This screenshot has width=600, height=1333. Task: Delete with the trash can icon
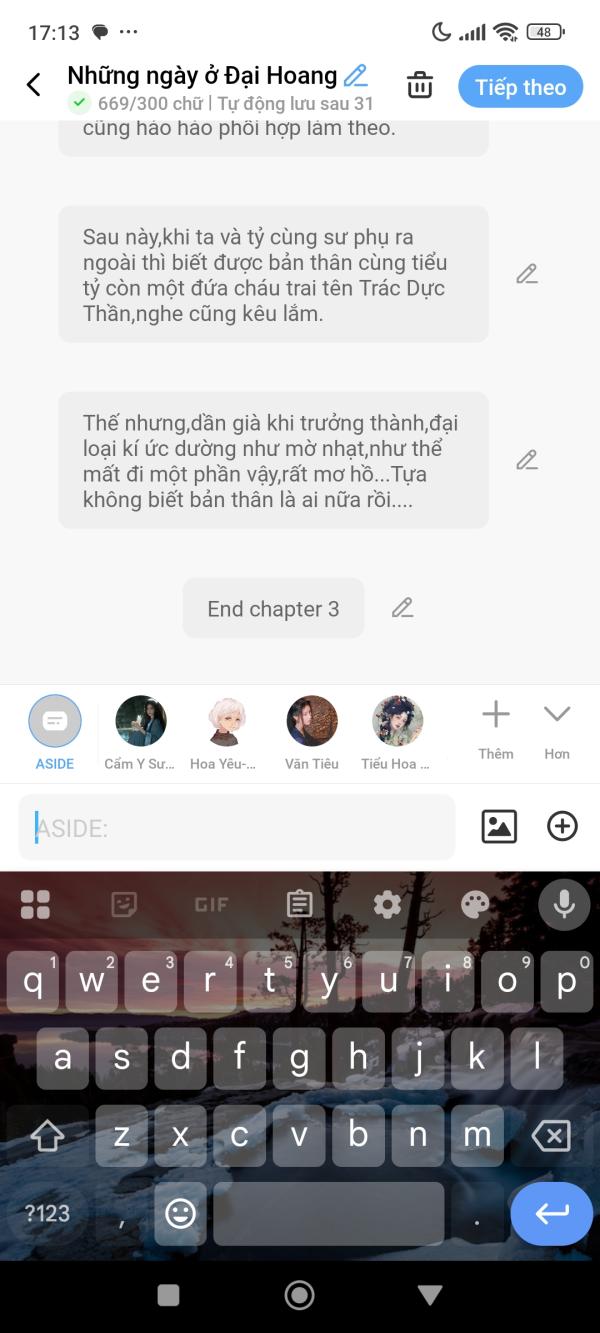420,86
